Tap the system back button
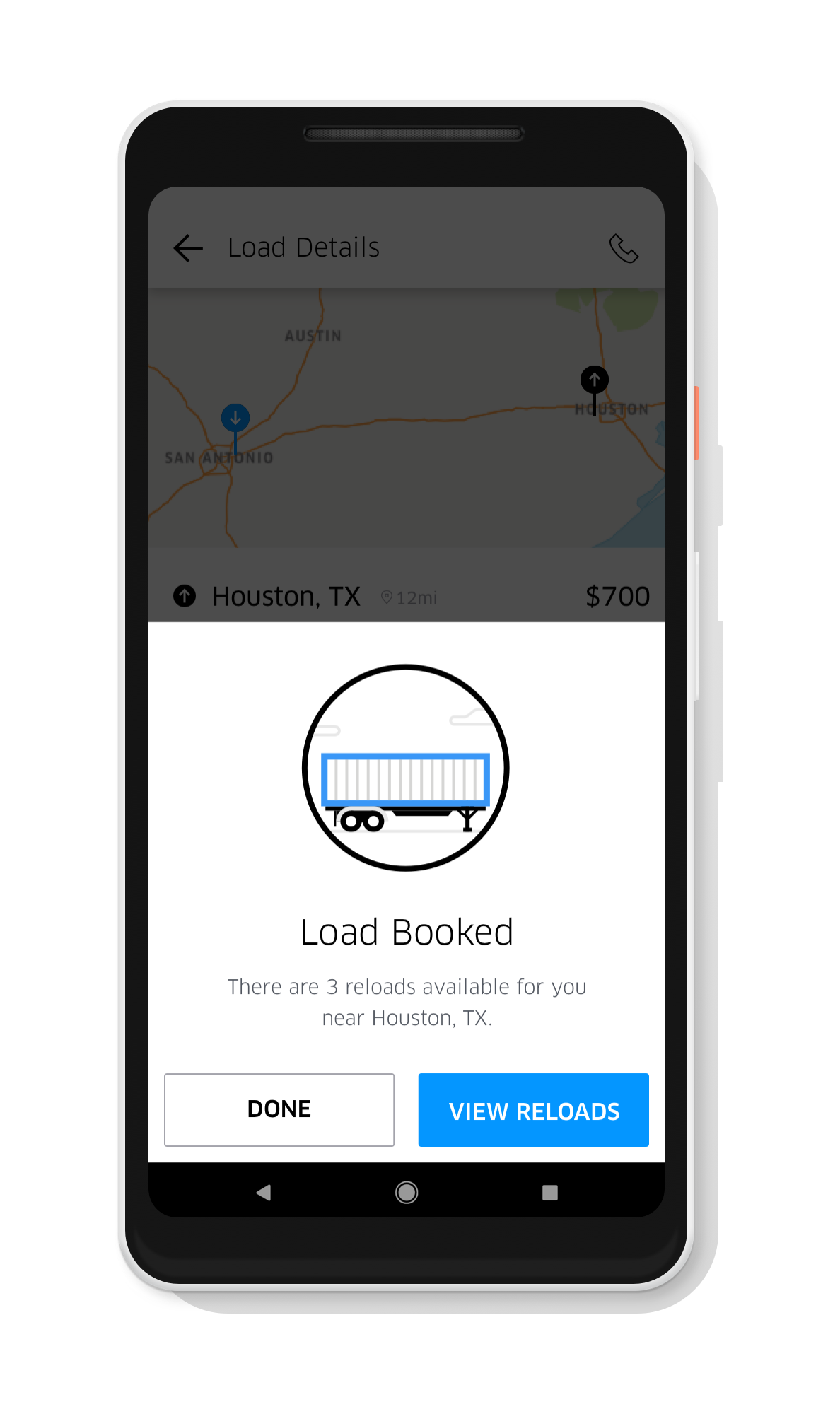840x1414 pixels. (264, 1193)
